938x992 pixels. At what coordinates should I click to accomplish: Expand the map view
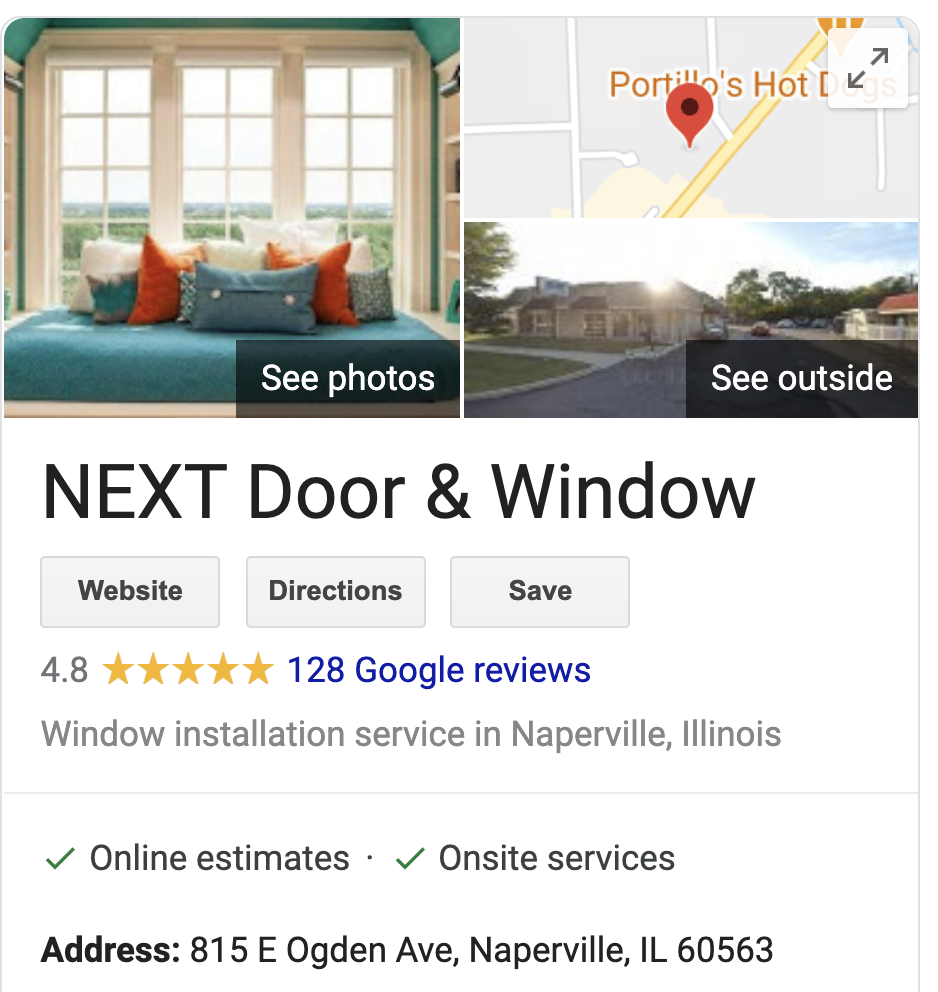(867, 68)
